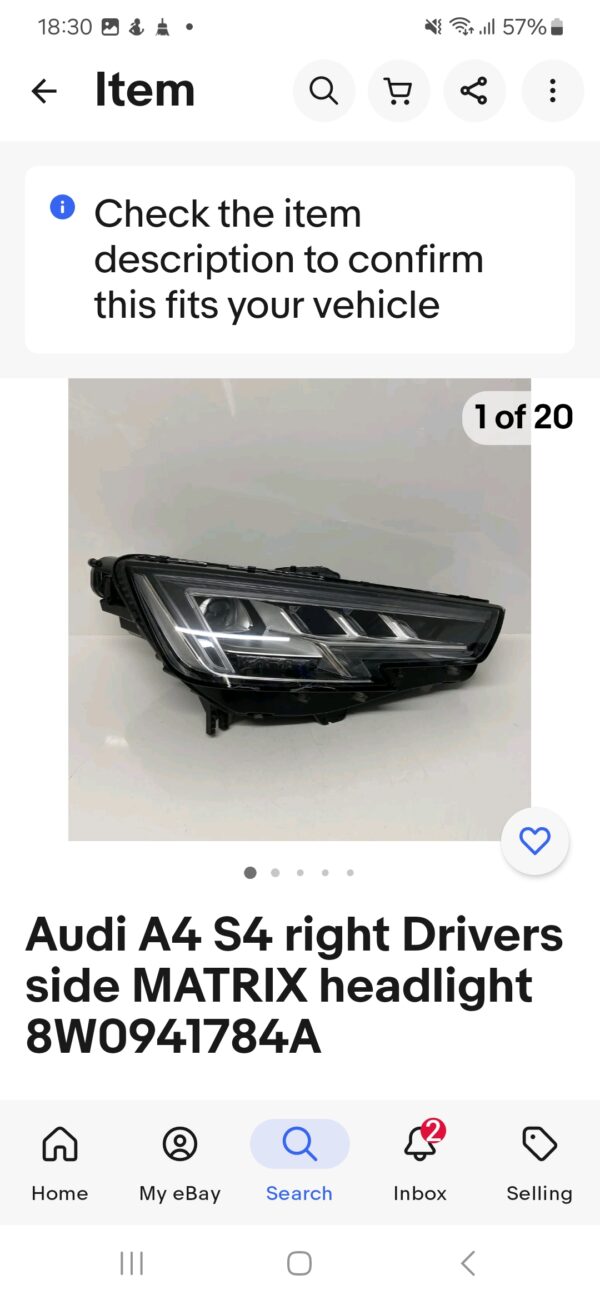
Task: Select the Search tab in the bottom bar
Action: point(299,1162)
